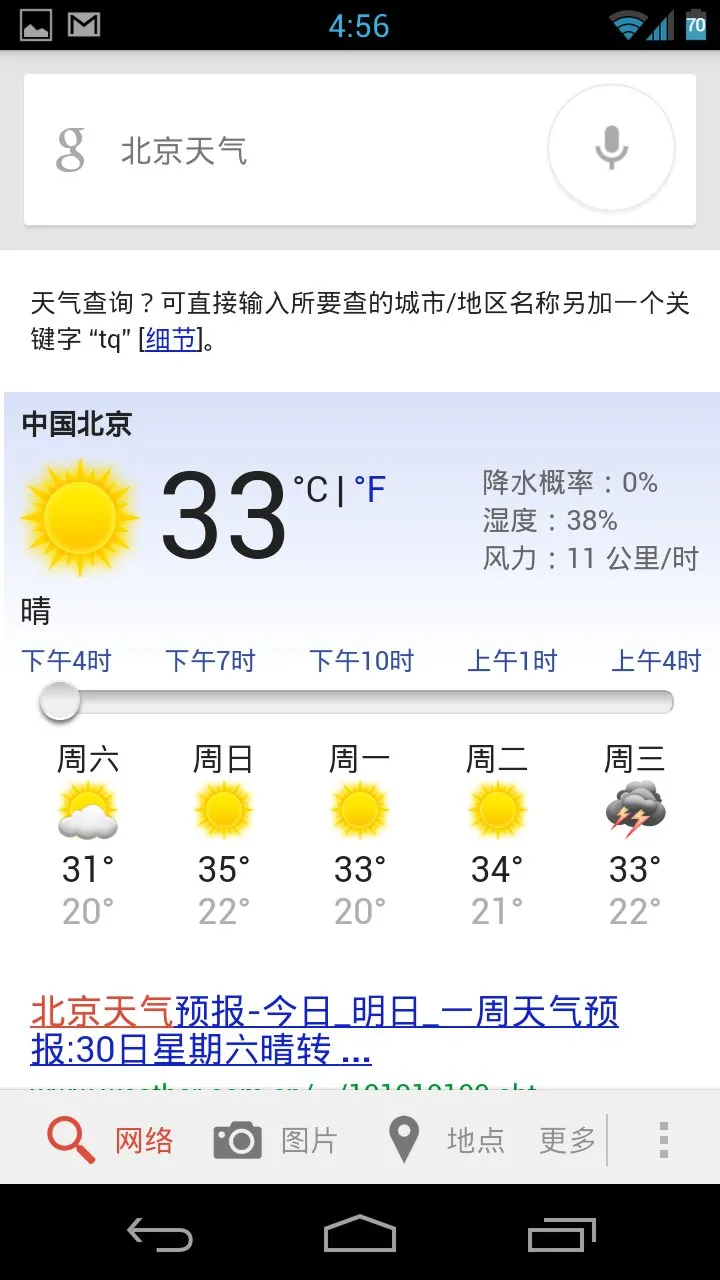
Task: Switch to the 地点 places tab
Action: pos(445,1140)
